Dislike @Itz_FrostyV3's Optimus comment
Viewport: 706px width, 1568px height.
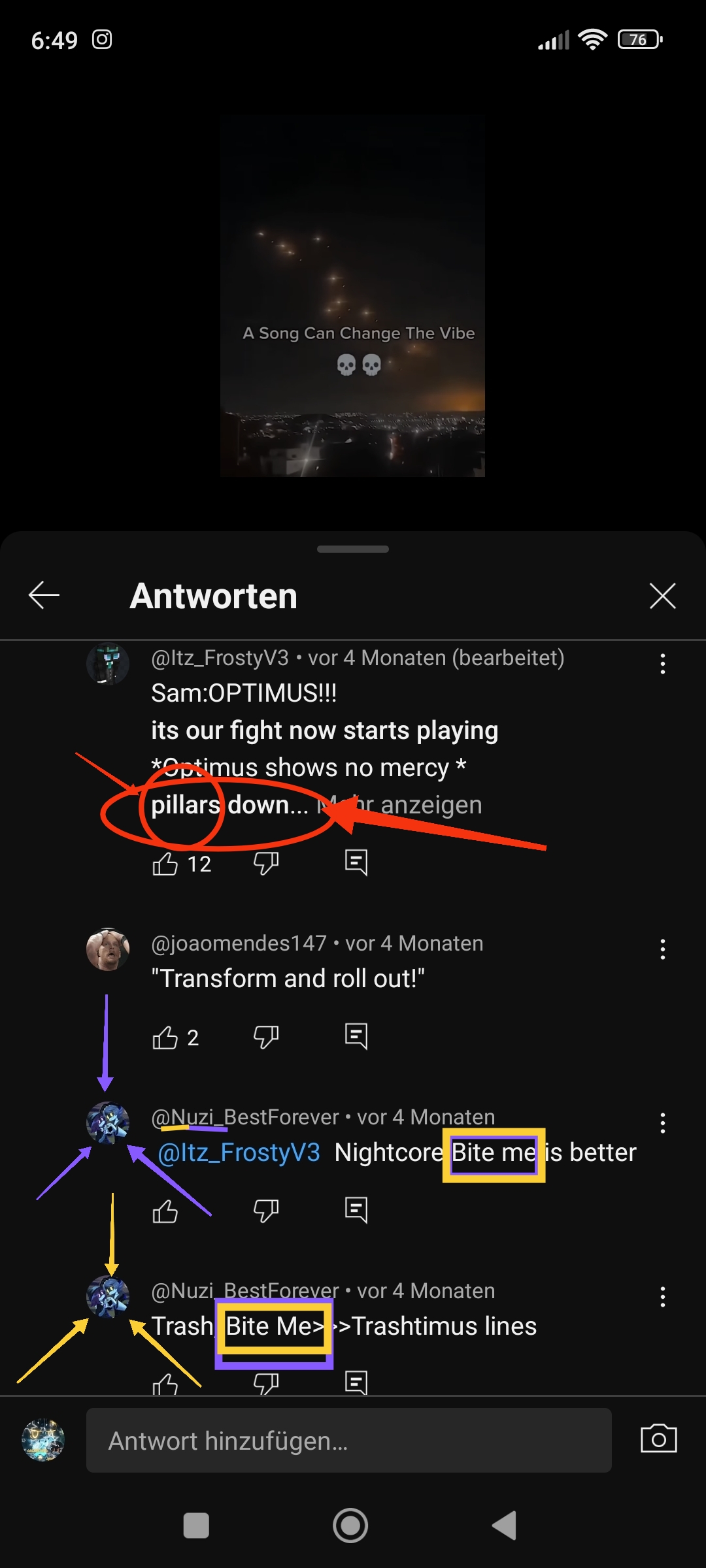point(266,864)
